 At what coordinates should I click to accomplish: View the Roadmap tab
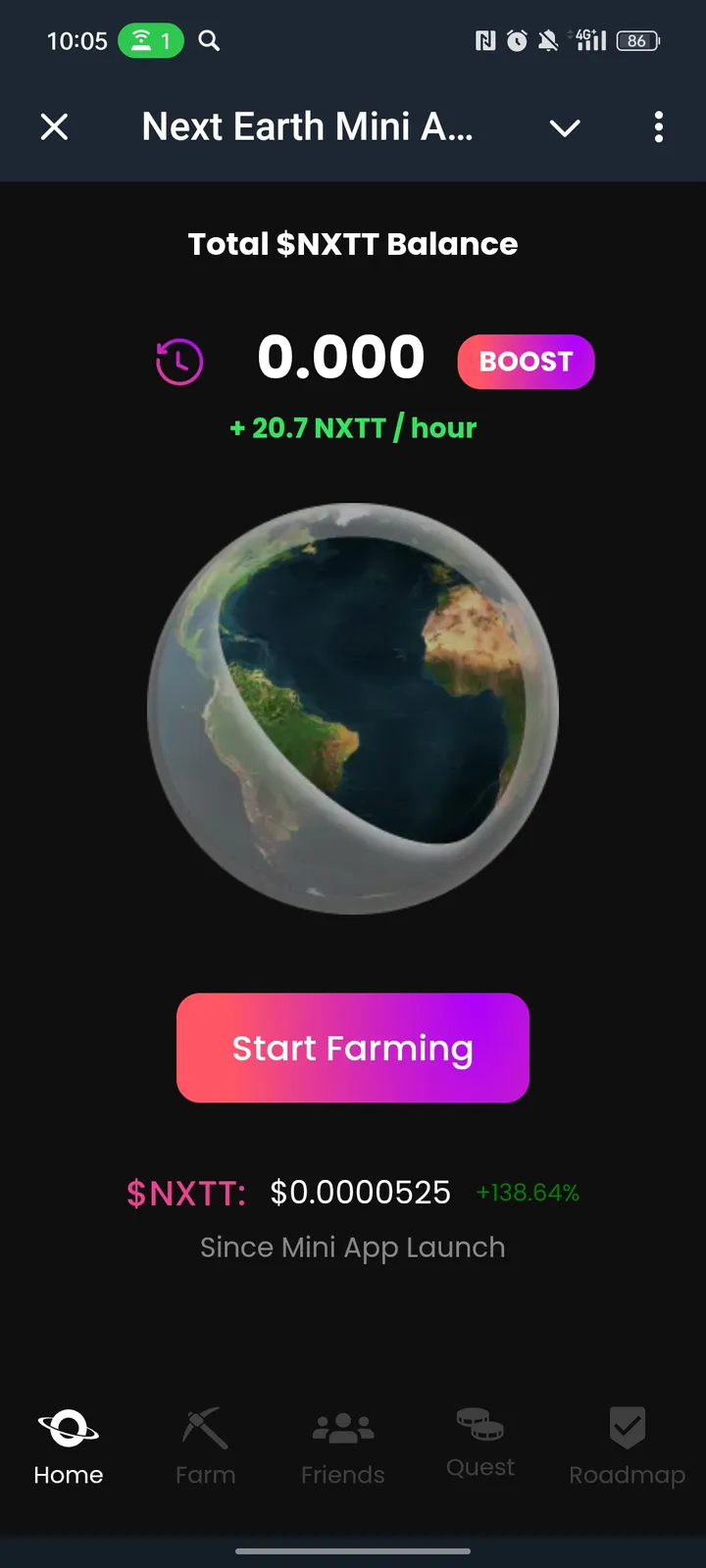coord(627,1446)
